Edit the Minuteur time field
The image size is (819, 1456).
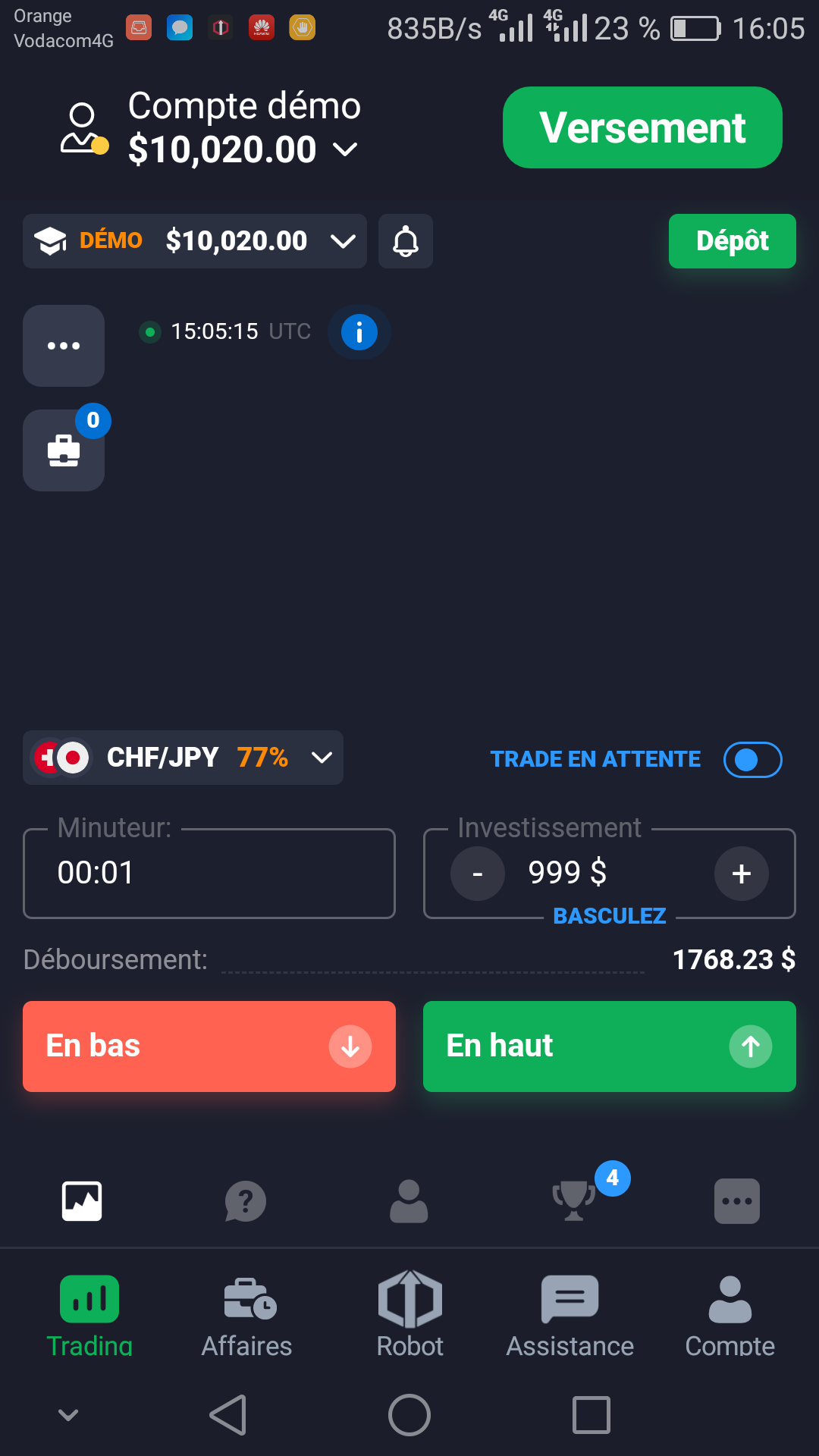[209, 873]
